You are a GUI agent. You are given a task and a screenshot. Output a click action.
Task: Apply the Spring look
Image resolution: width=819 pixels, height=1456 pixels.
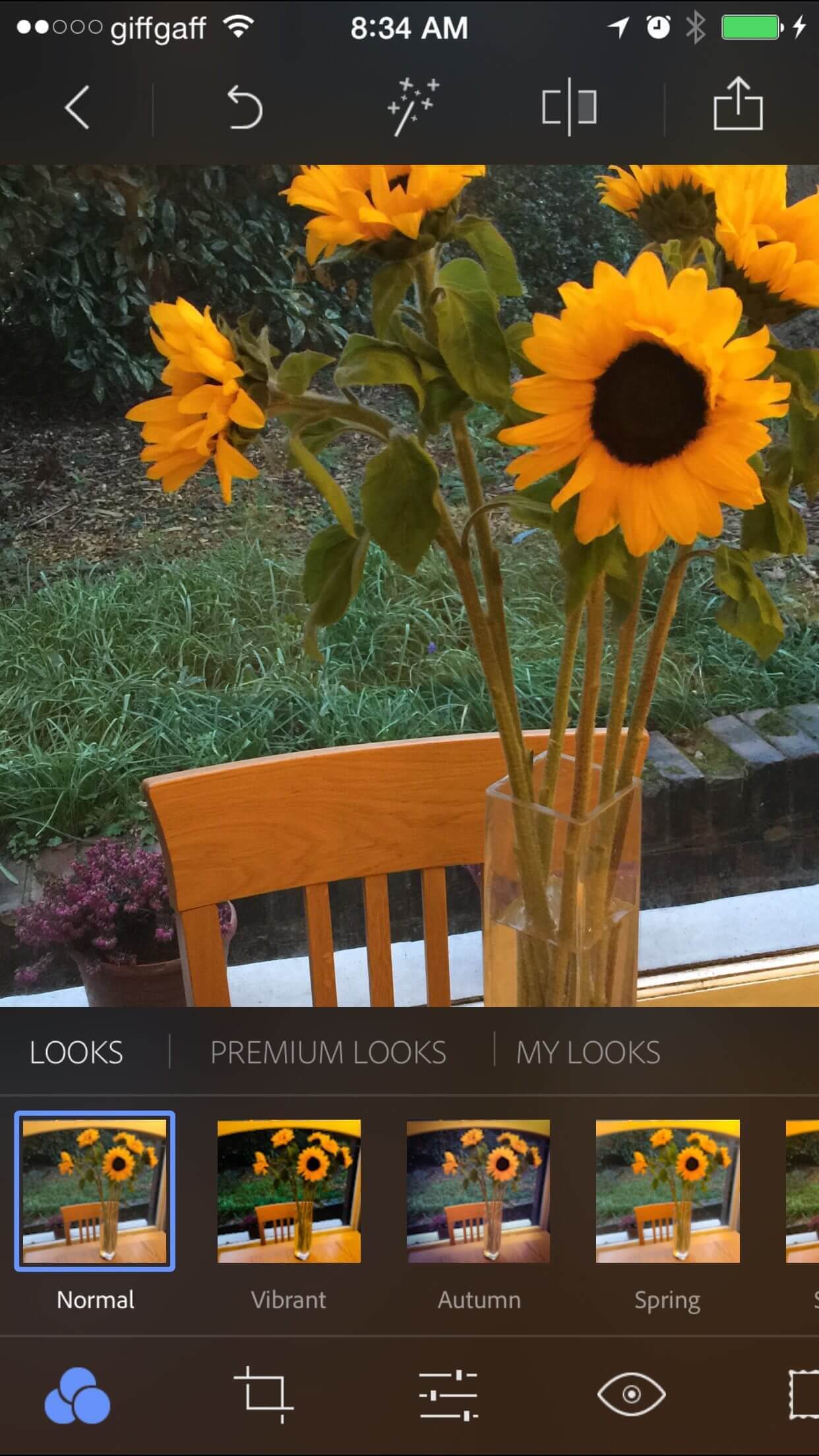click(x=667, y=1191)
